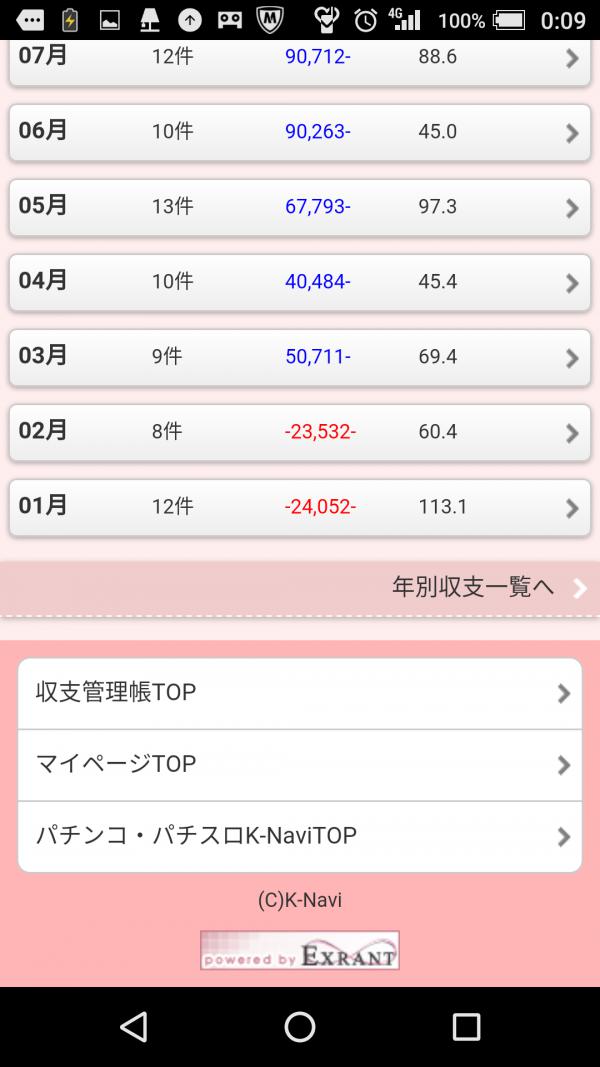Open the 04月 monthly row
600x1067 pixels.
[300, 282]
